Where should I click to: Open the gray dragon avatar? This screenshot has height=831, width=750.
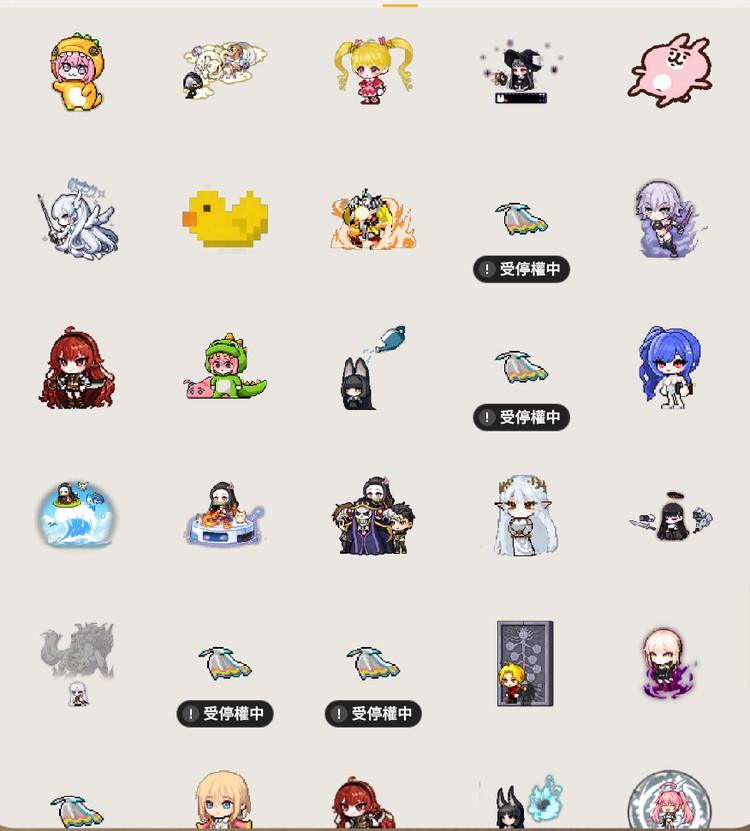click(x=77, y=662)
